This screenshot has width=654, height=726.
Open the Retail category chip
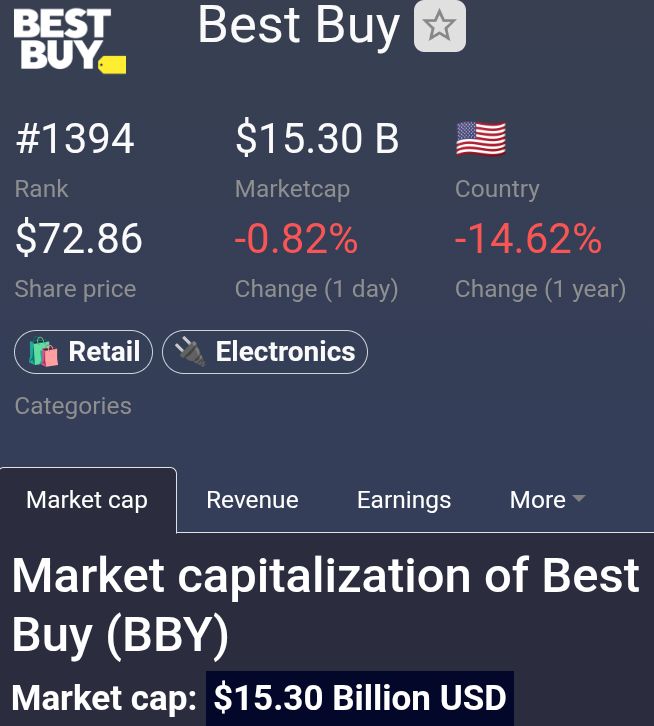tap(83, 352)
